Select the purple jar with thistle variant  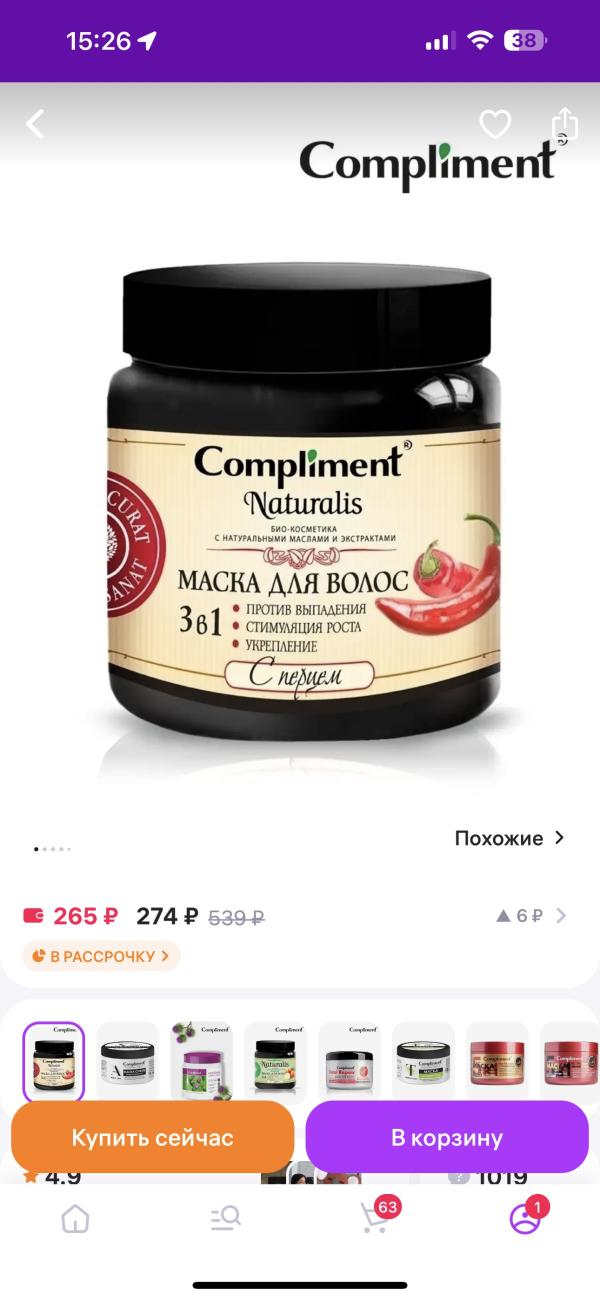[202, 1060]
